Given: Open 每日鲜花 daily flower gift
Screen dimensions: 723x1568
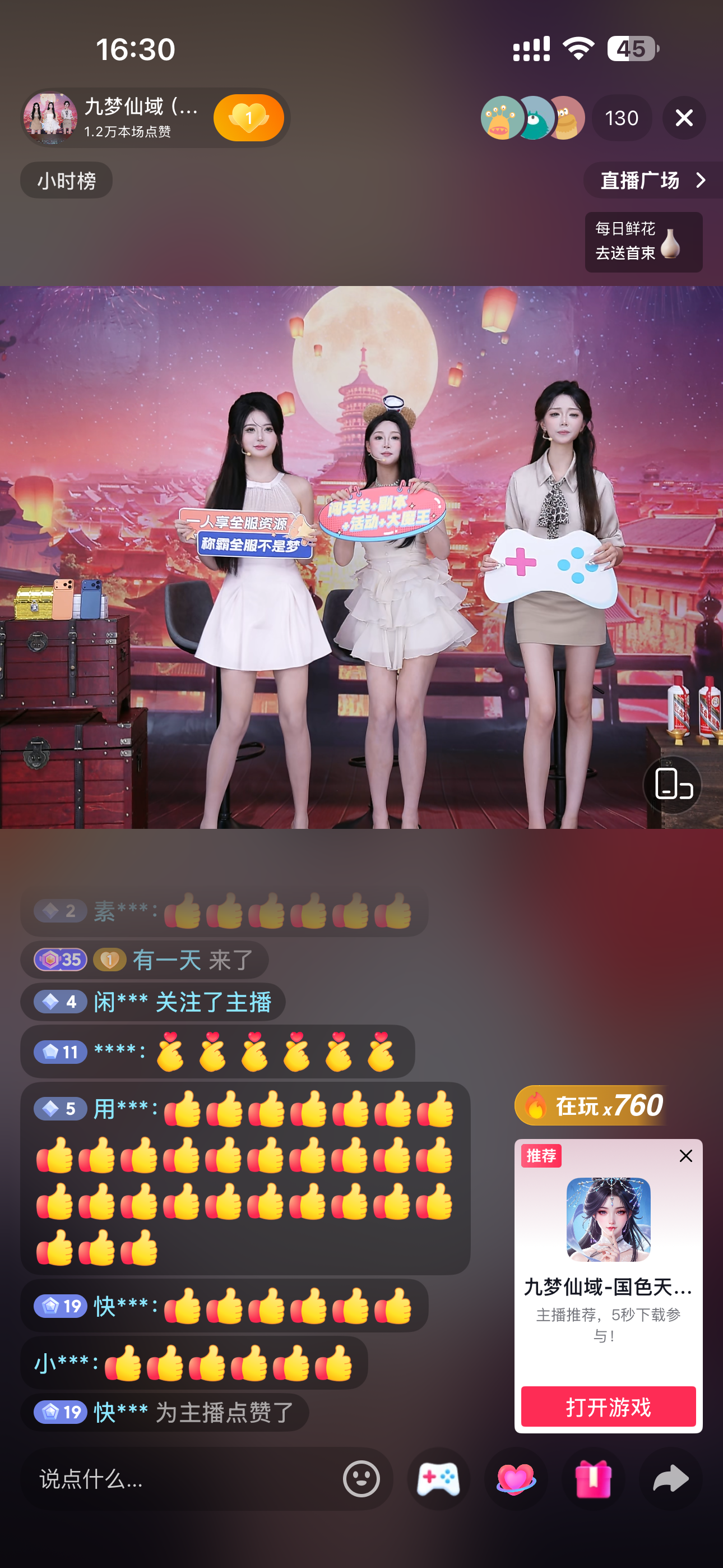Looking at the screenshot, I should 643,242.
